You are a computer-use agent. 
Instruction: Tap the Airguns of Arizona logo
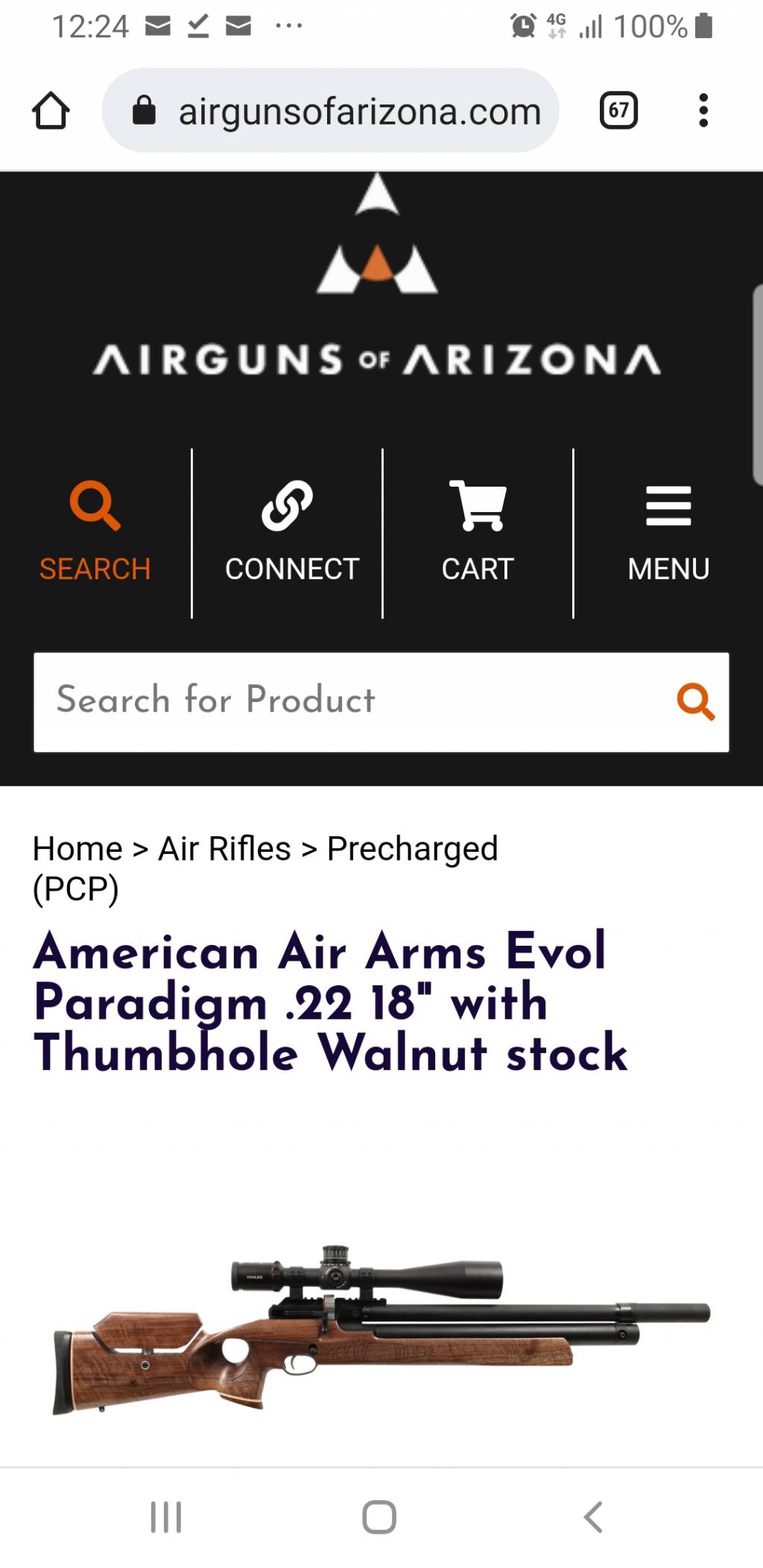point(377,283)
